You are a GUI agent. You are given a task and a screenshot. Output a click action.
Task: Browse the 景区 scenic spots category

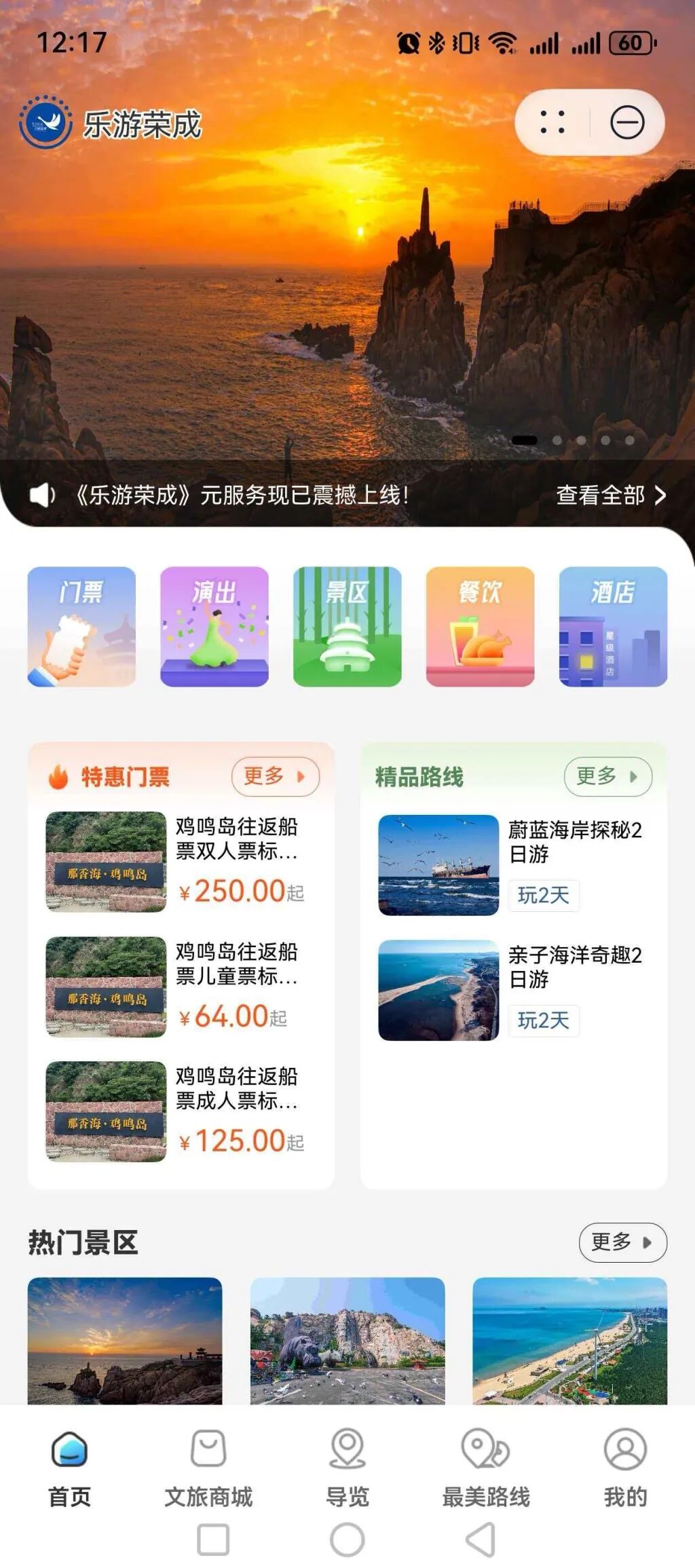click(347, 626)
